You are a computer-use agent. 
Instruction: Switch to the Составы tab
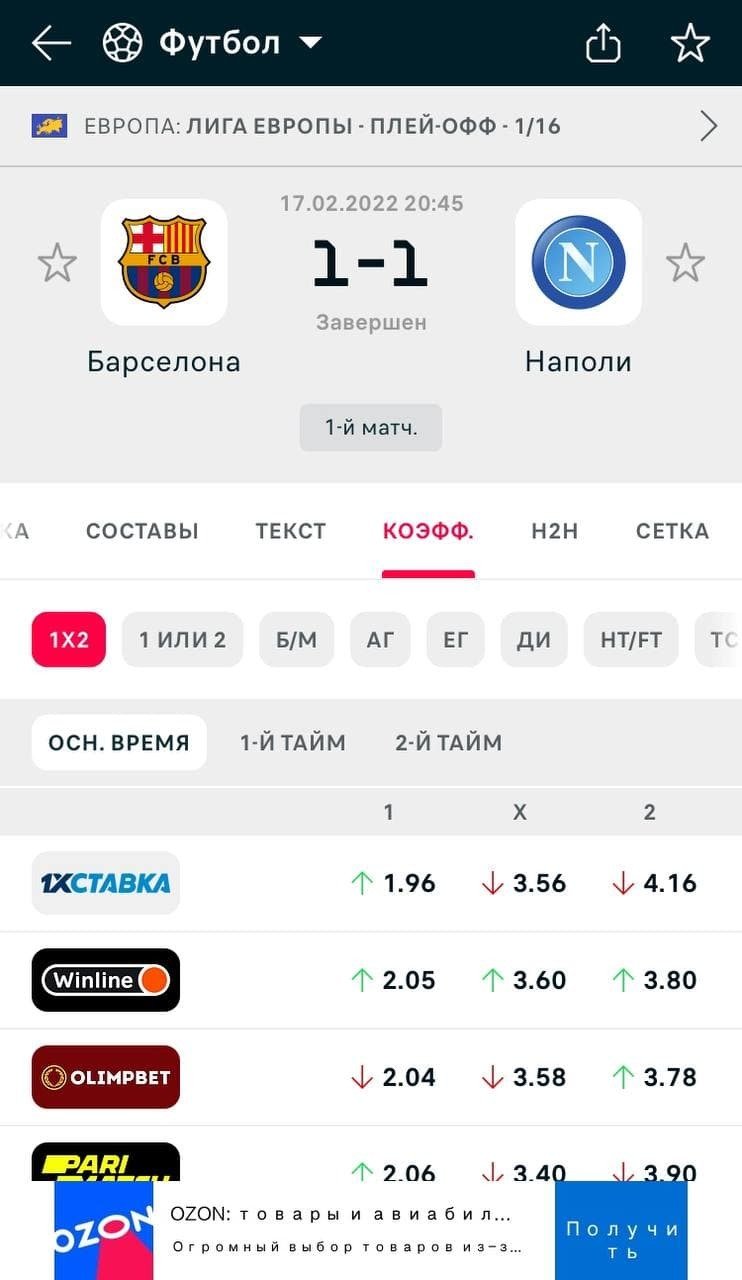(142, 531)
